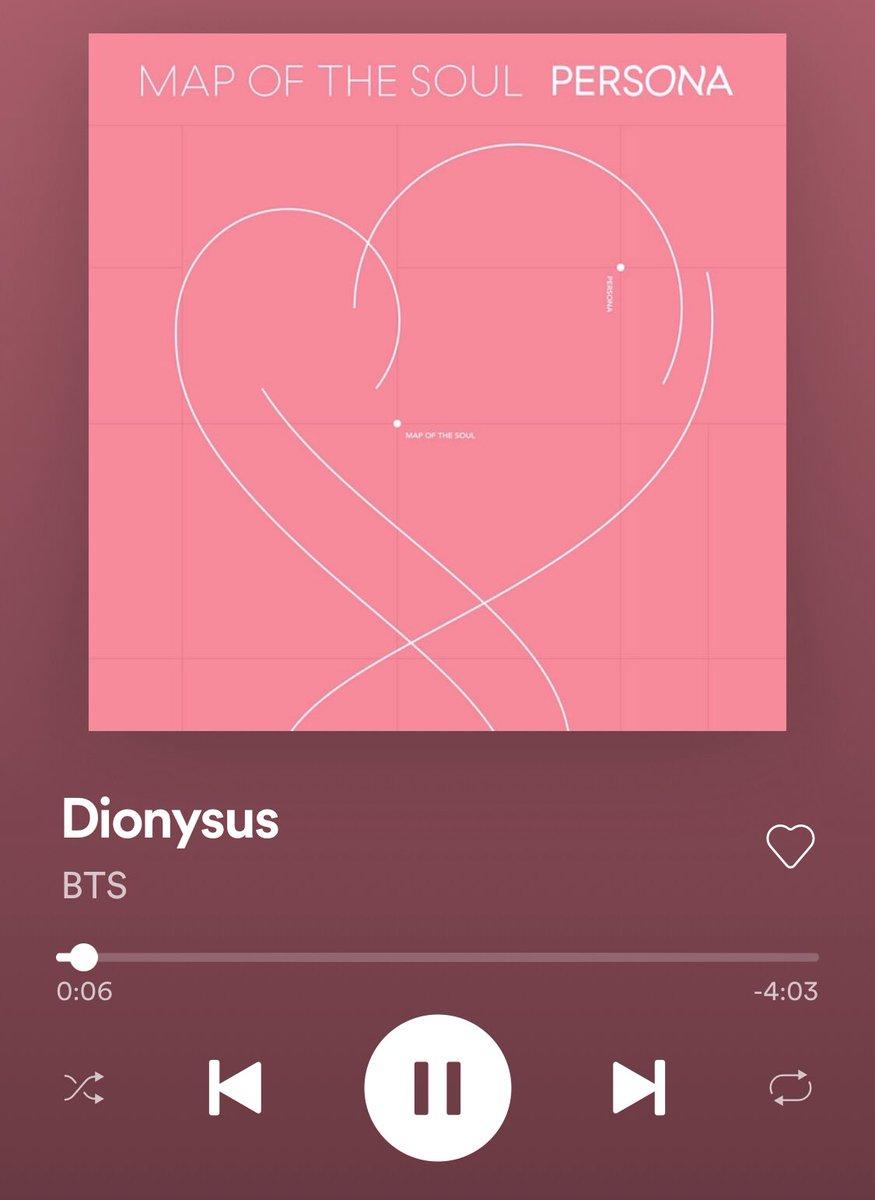Open the Map of the Soul album art
Screen dimensions: 875x1200
(437, 382)
